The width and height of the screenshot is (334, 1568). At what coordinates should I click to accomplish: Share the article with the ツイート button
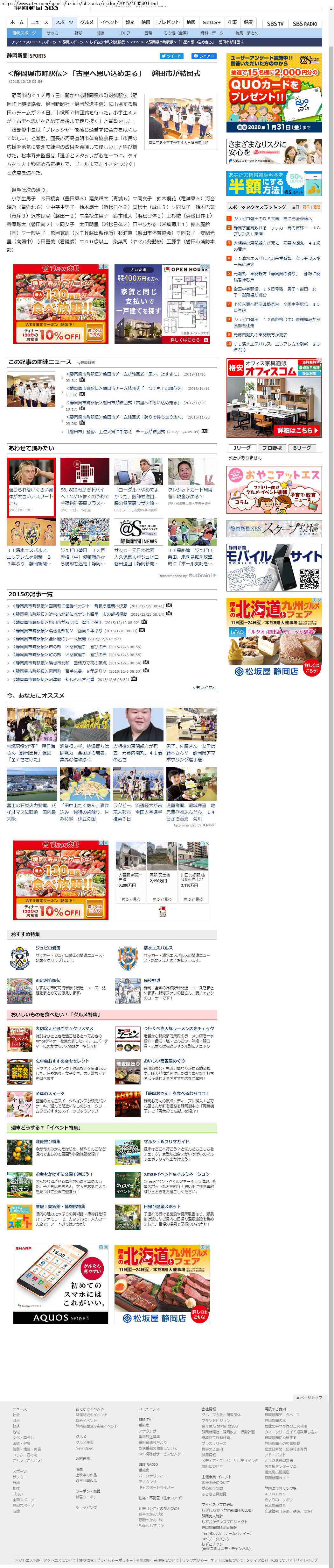coord(171,56)
